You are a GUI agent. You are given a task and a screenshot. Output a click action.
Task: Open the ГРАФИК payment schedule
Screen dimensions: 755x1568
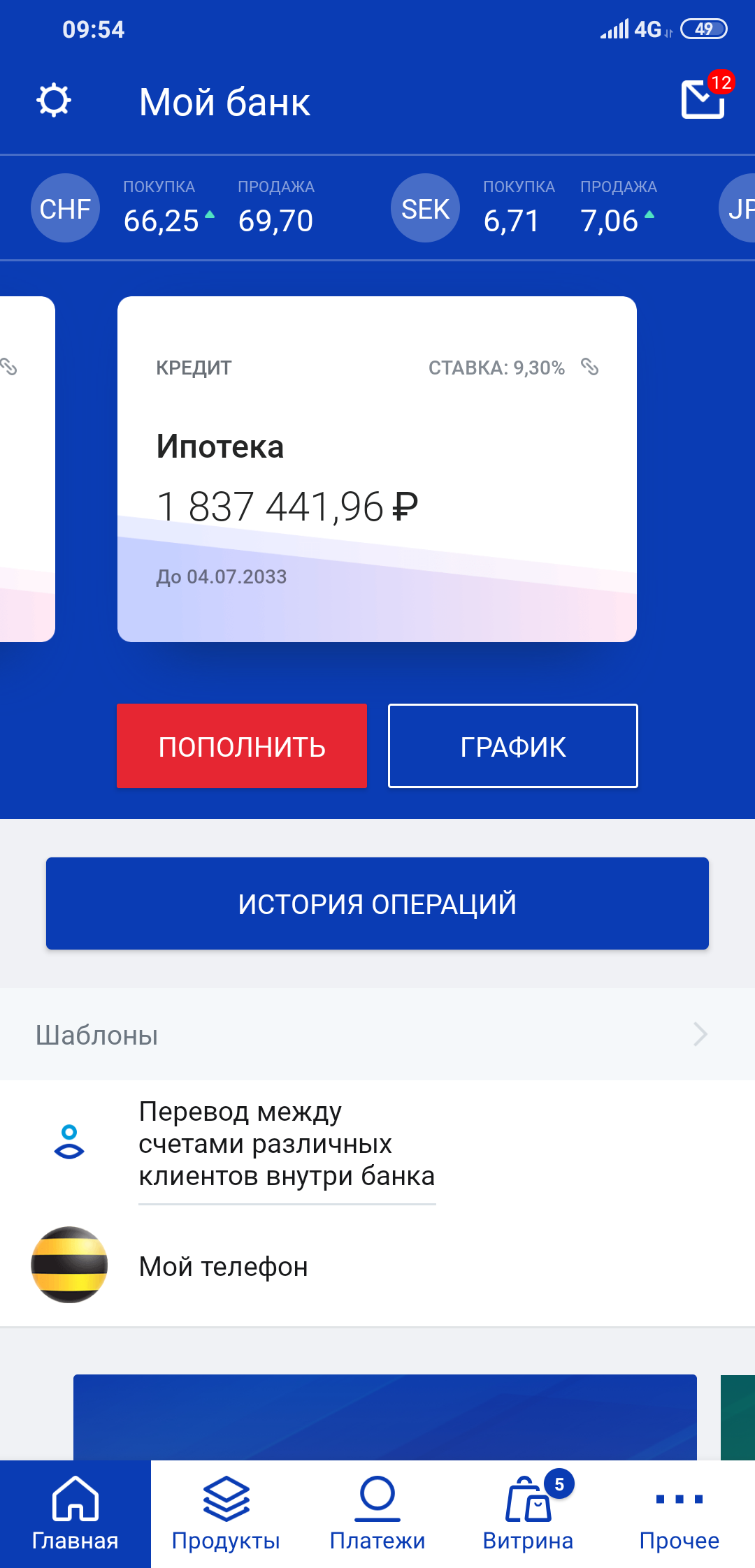point(513,746)
